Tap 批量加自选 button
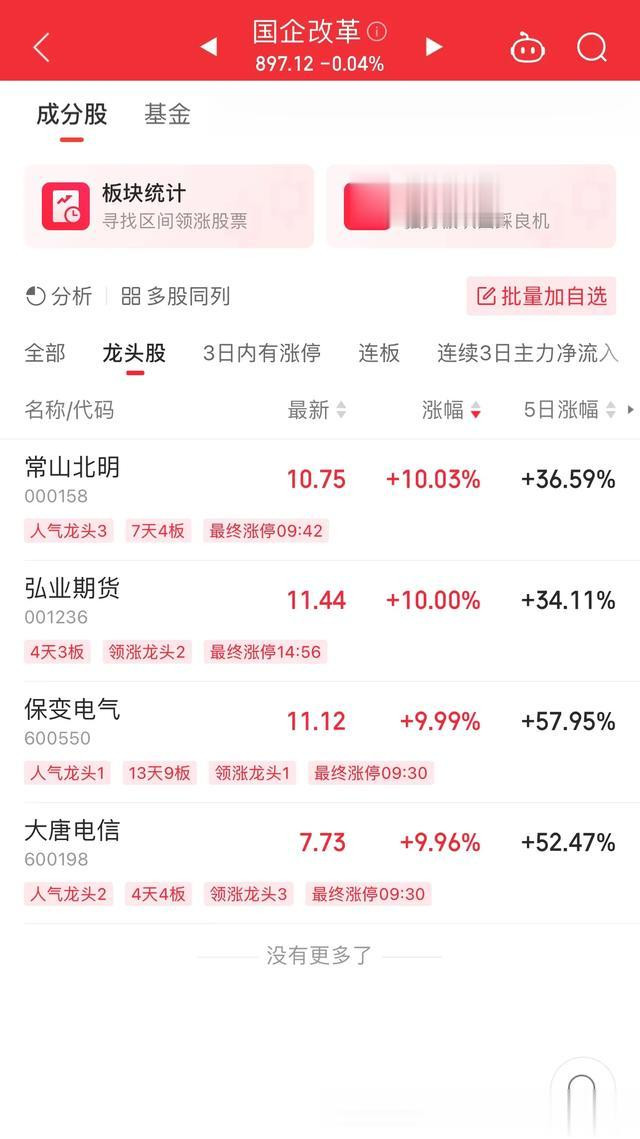This screenshot has width=640, height=1139. [x=541, y=296]
